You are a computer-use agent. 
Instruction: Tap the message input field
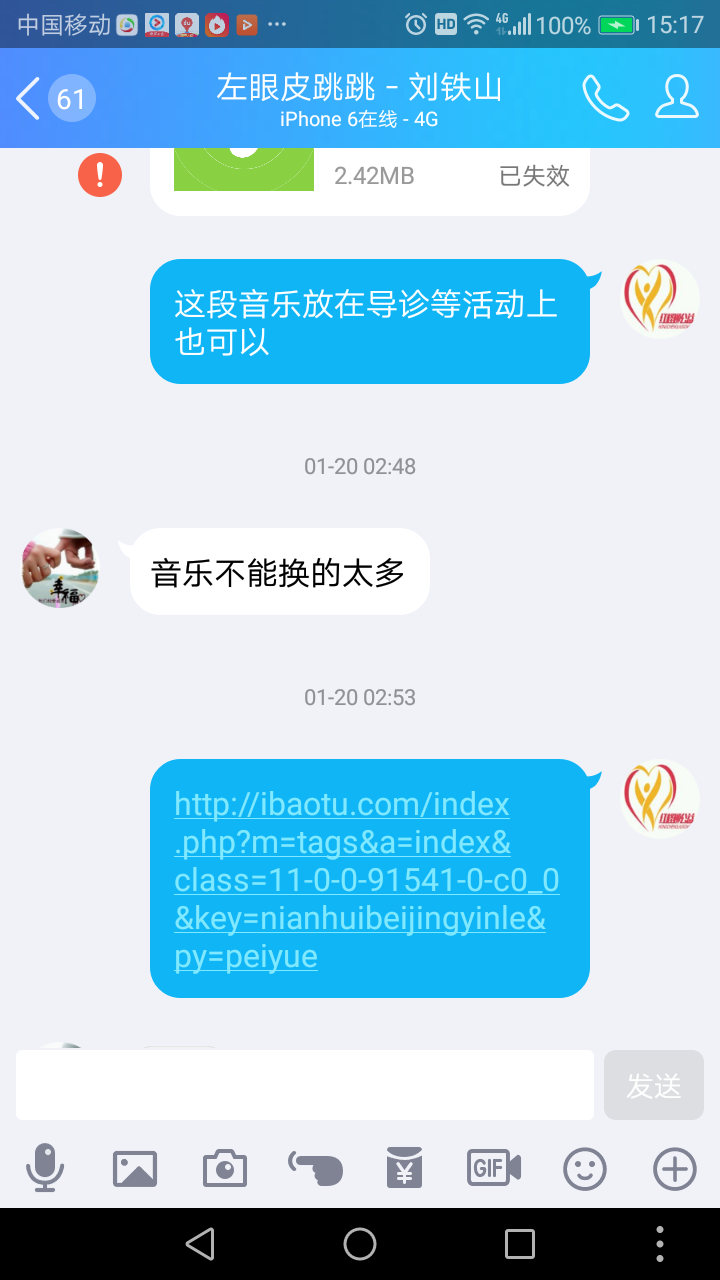pos(305,1085)
